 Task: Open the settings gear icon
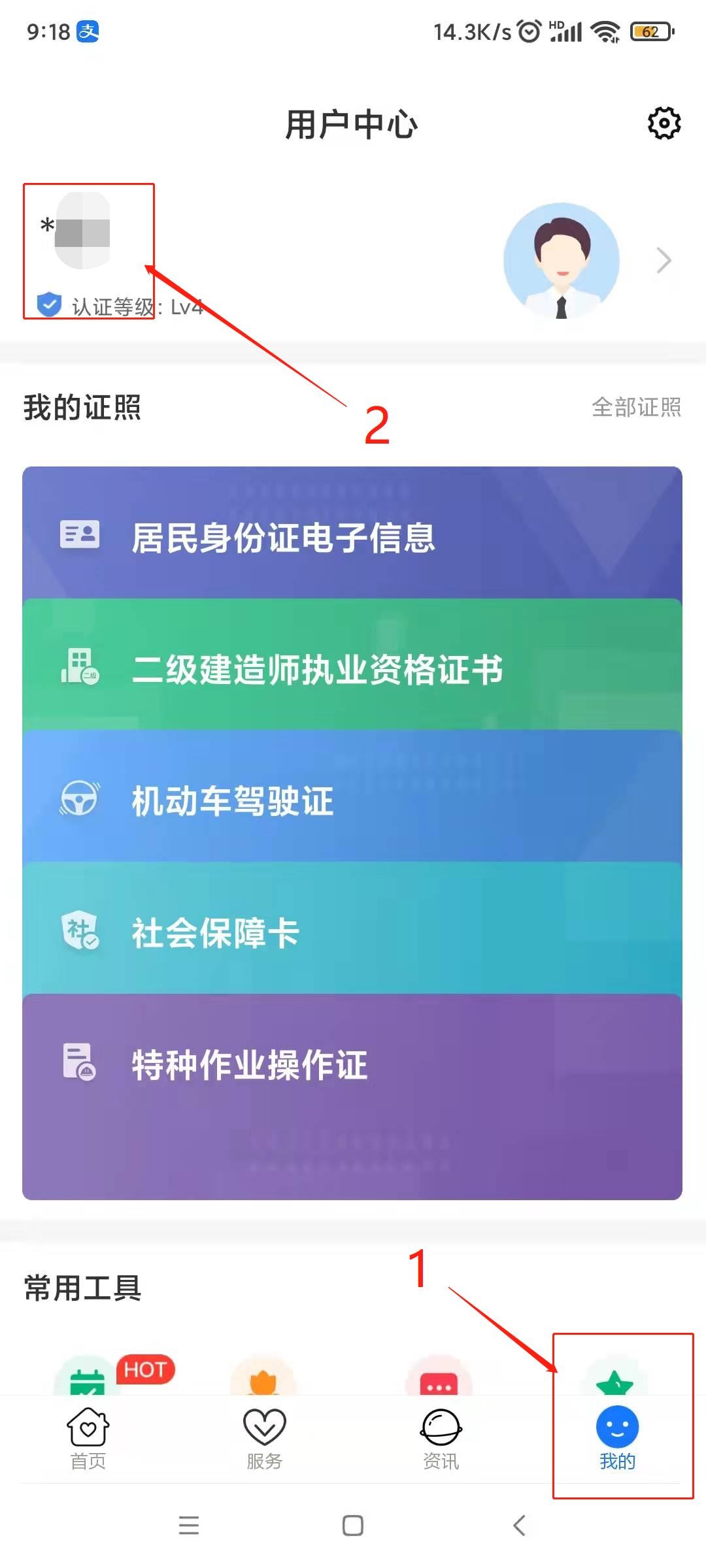click(x=664, y=123)
